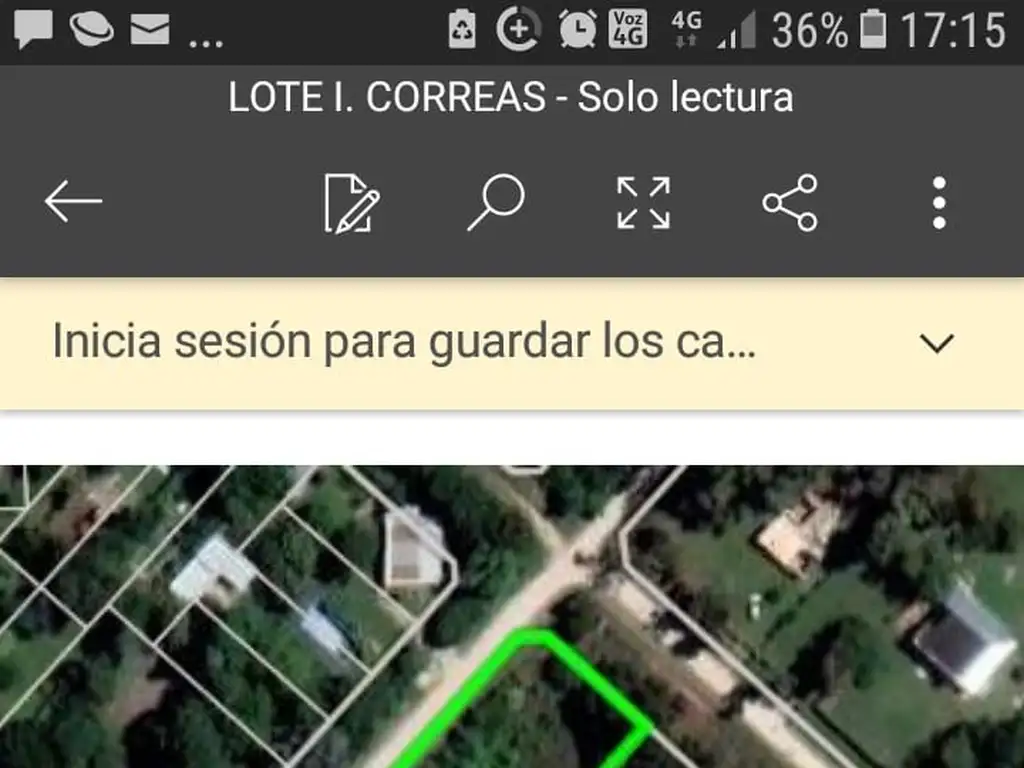This screenshot has height=768, width=1024.
Task: Open the edit document pencil icon
Action: tap(351, 203)
